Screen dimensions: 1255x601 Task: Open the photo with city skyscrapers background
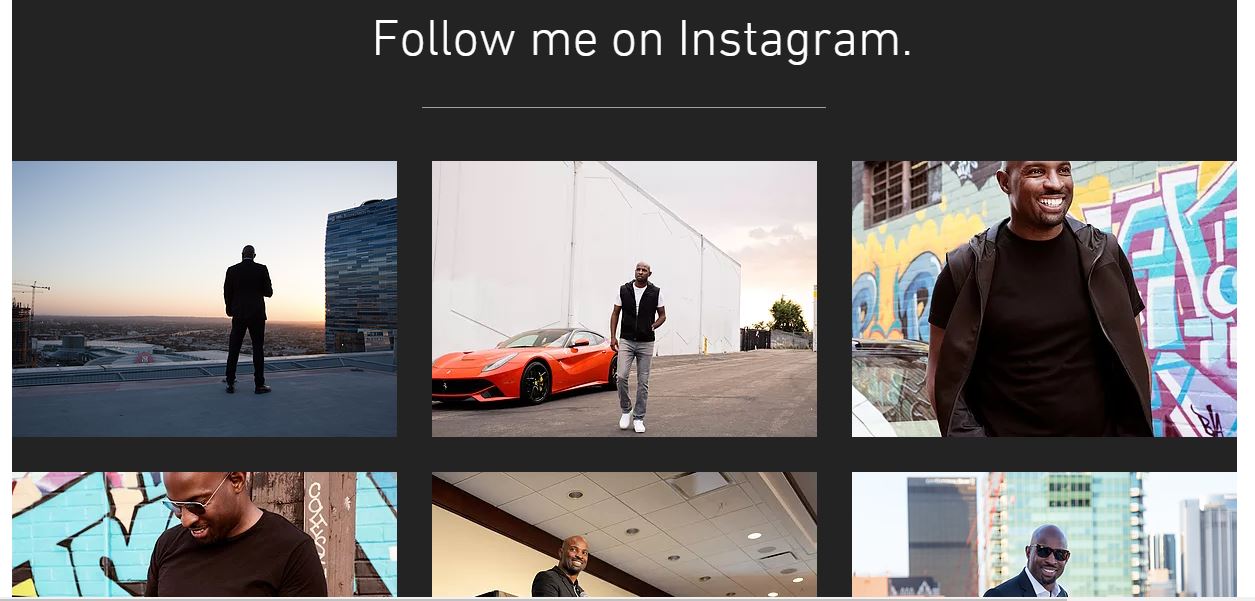[x=1043, y=534]
